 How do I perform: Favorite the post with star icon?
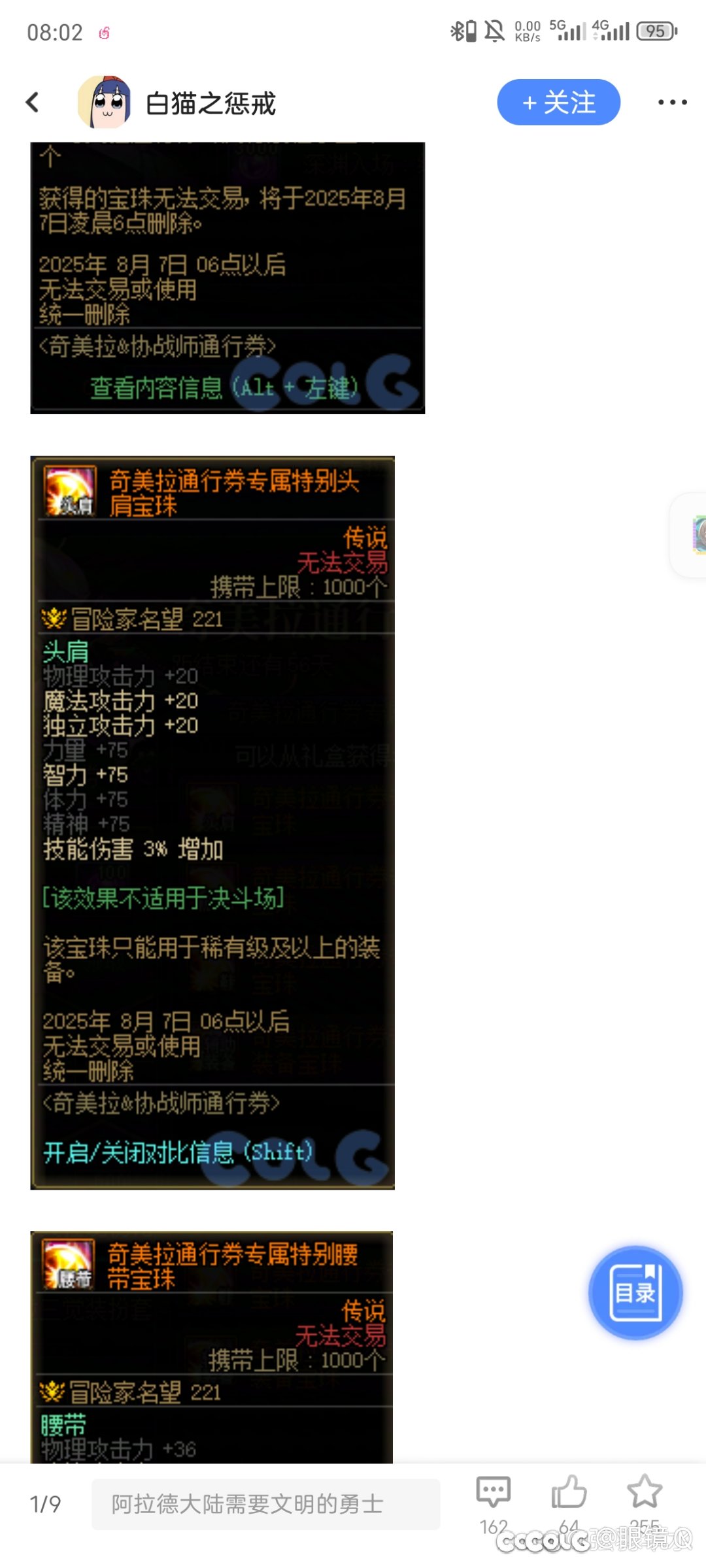pyautogui.click(x=645, y=1493)
